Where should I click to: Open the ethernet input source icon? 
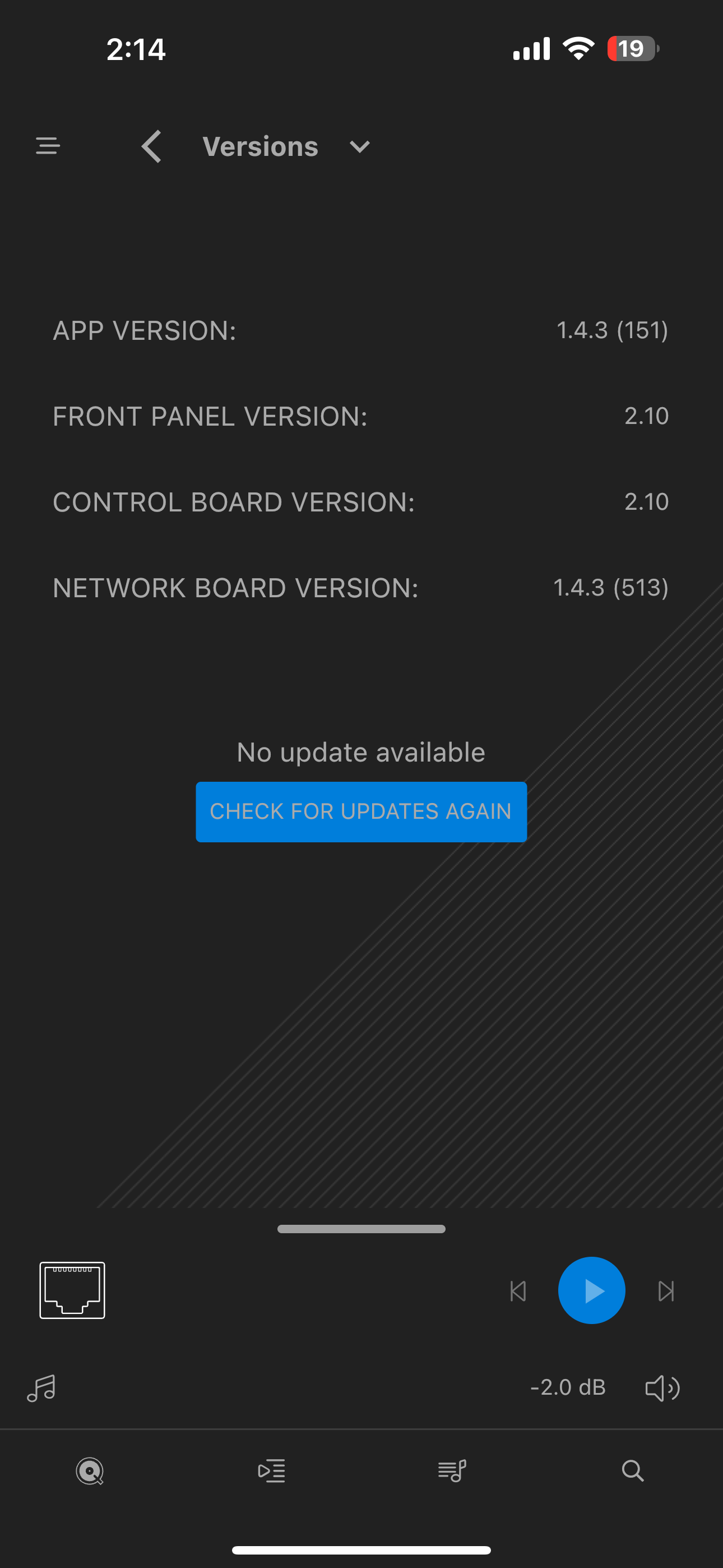pyautogui.click(x=72, y=1290)
